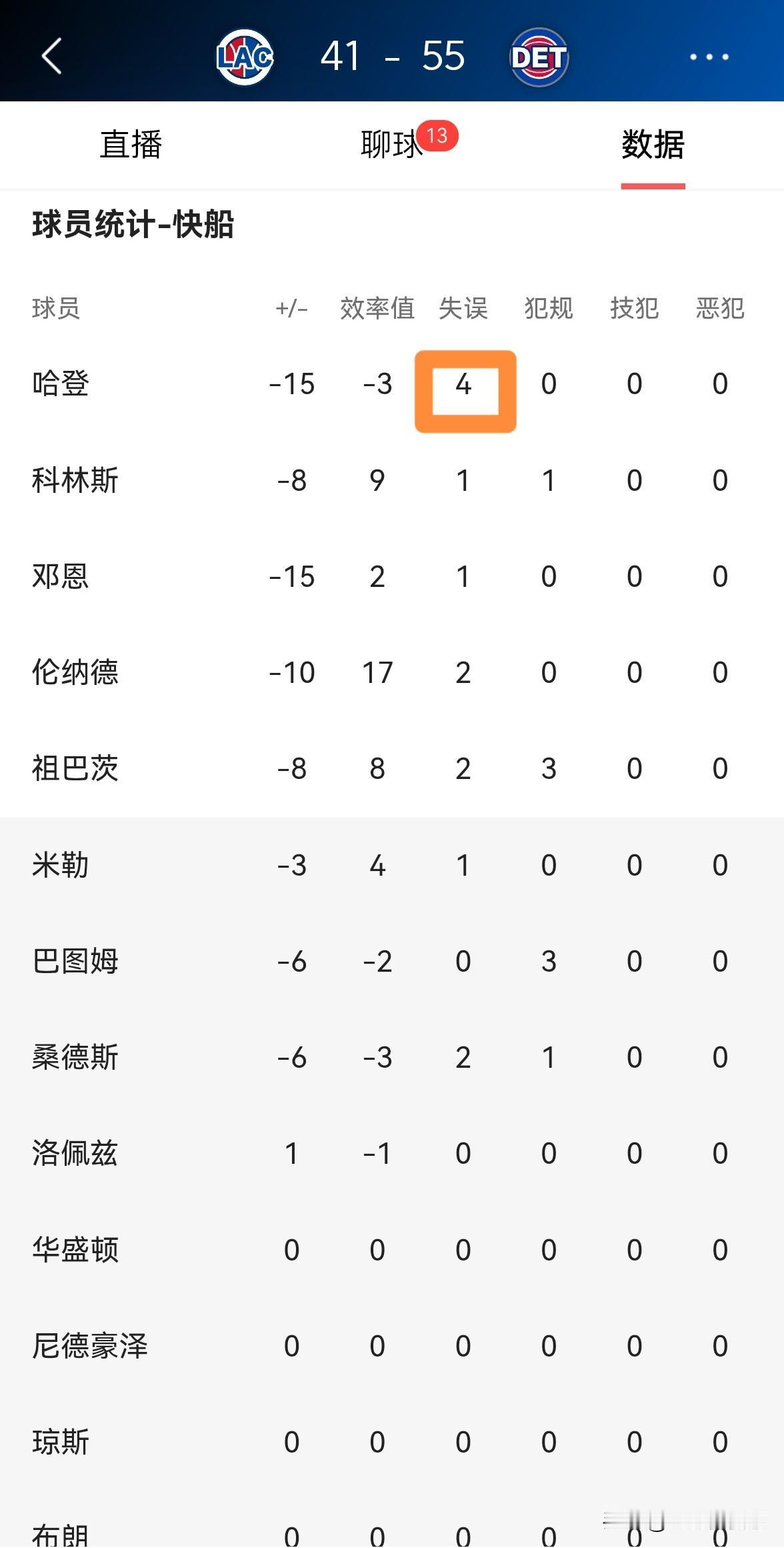Open the 聊球 chat tab
Screen dimensions: 784x1548
pos(392,145)
